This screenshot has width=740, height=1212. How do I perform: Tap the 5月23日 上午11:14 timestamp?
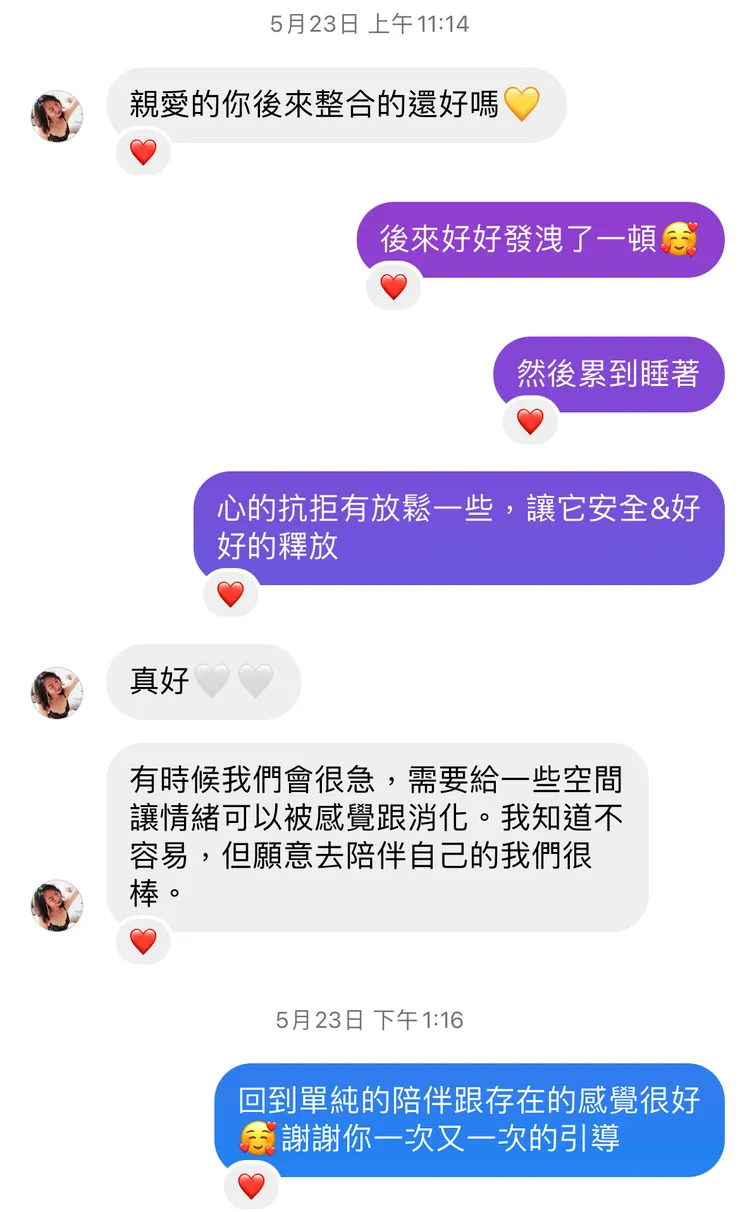tap(370, 24)
